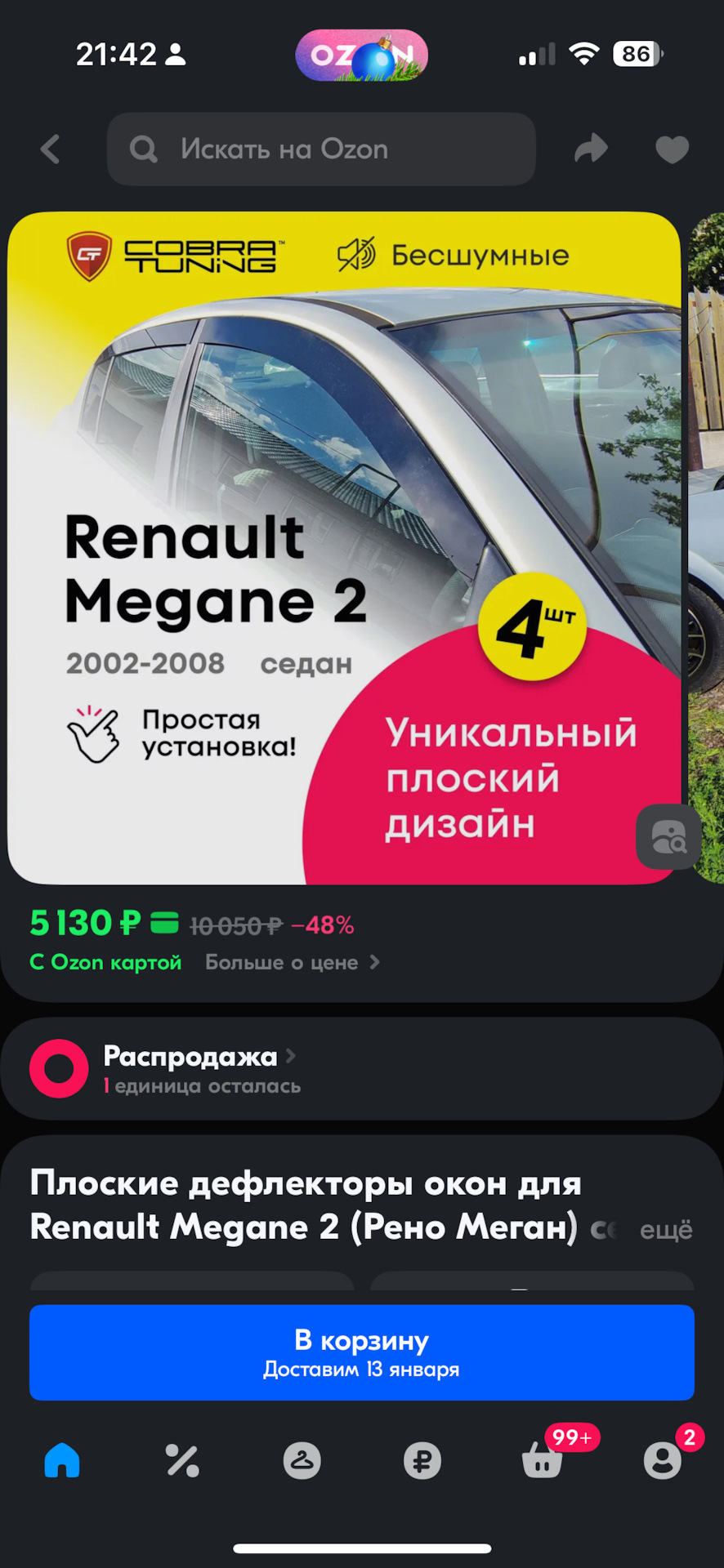The width and height of the screenshot is (724, 1568).
Task: Open the ruble finance tab
Action: (422, 1460)
